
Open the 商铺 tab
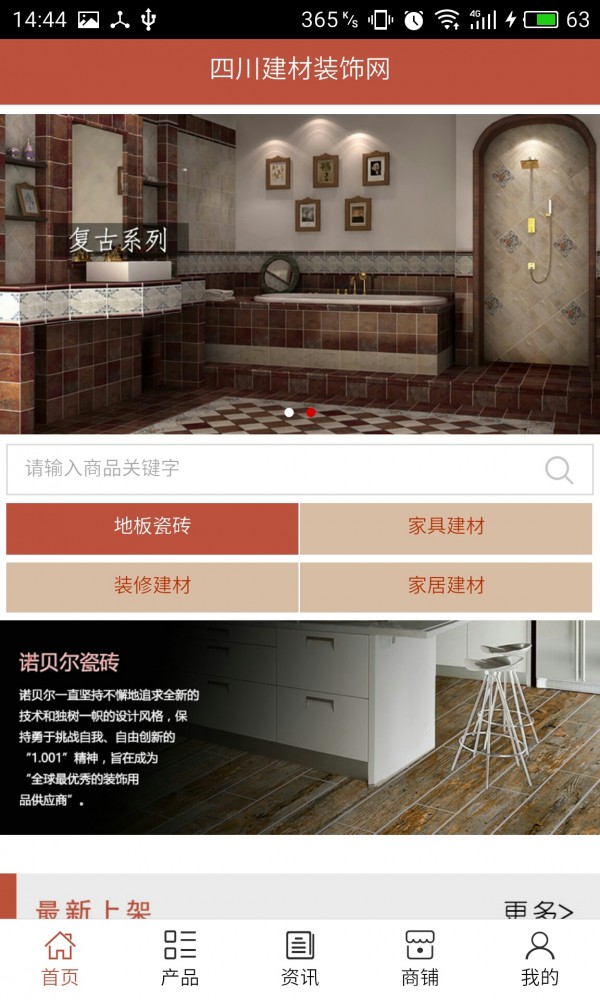point(420,958)
